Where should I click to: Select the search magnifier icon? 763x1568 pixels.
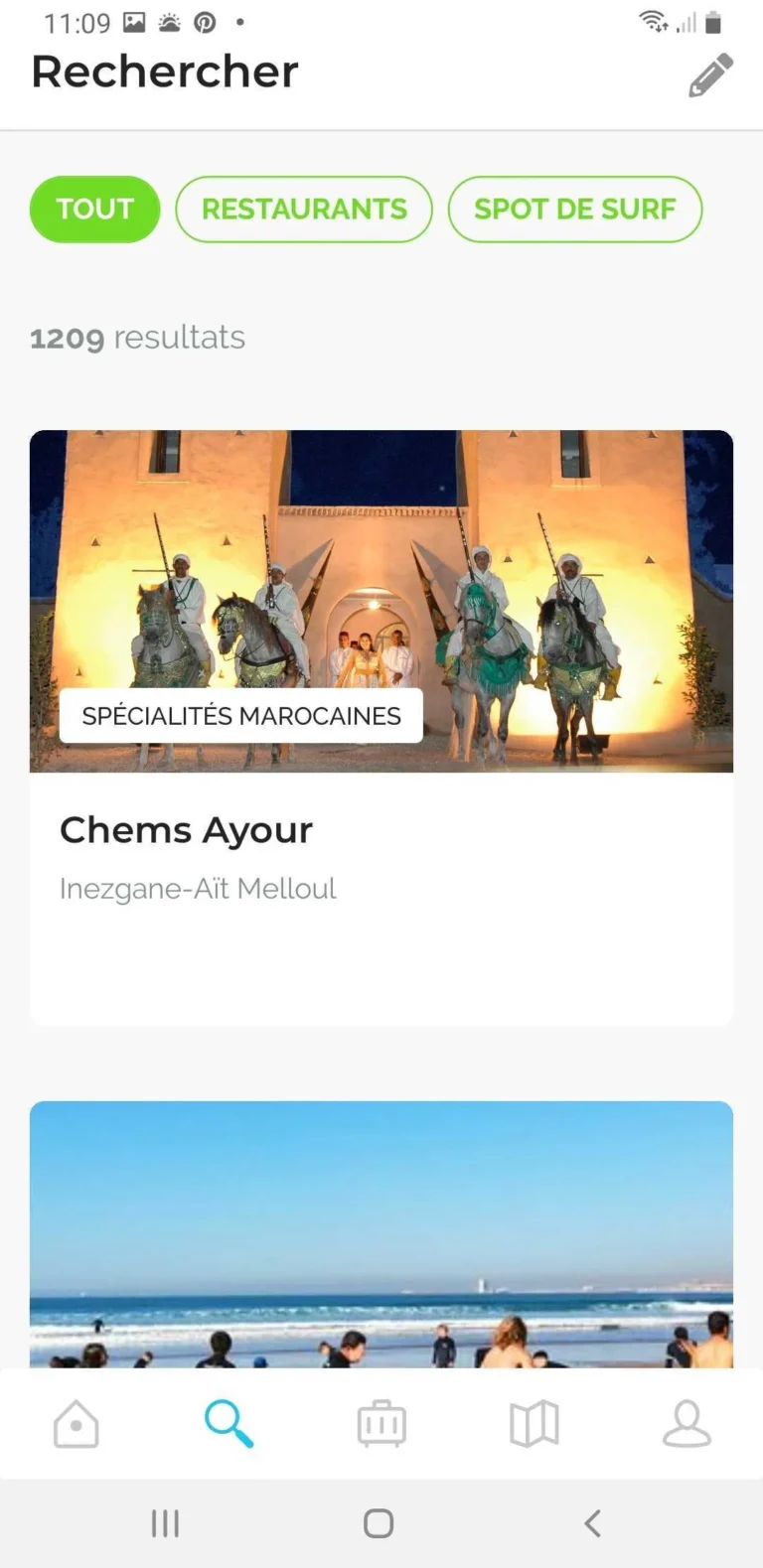click(229, 1423)
